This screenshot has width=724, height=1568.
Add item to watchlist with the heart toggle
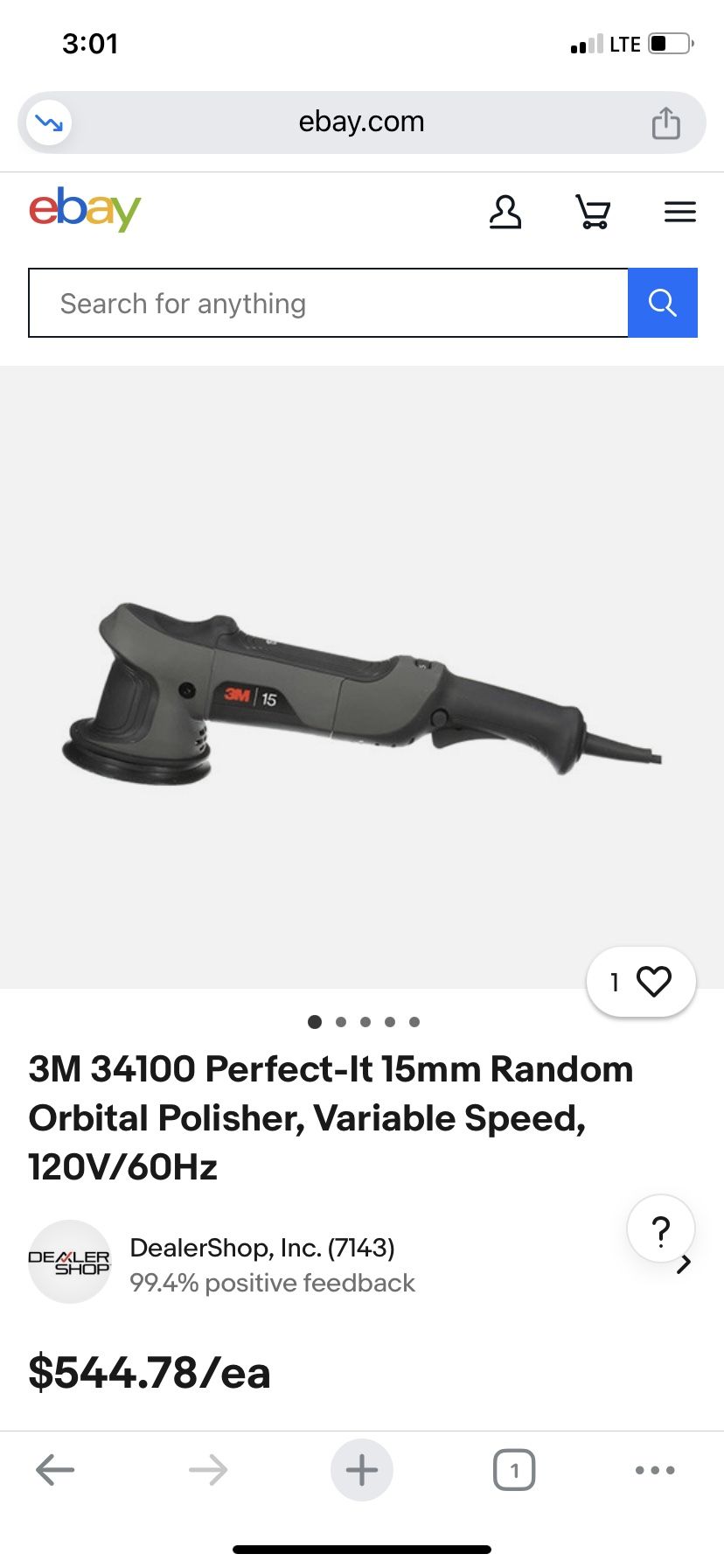pos(654,982)
